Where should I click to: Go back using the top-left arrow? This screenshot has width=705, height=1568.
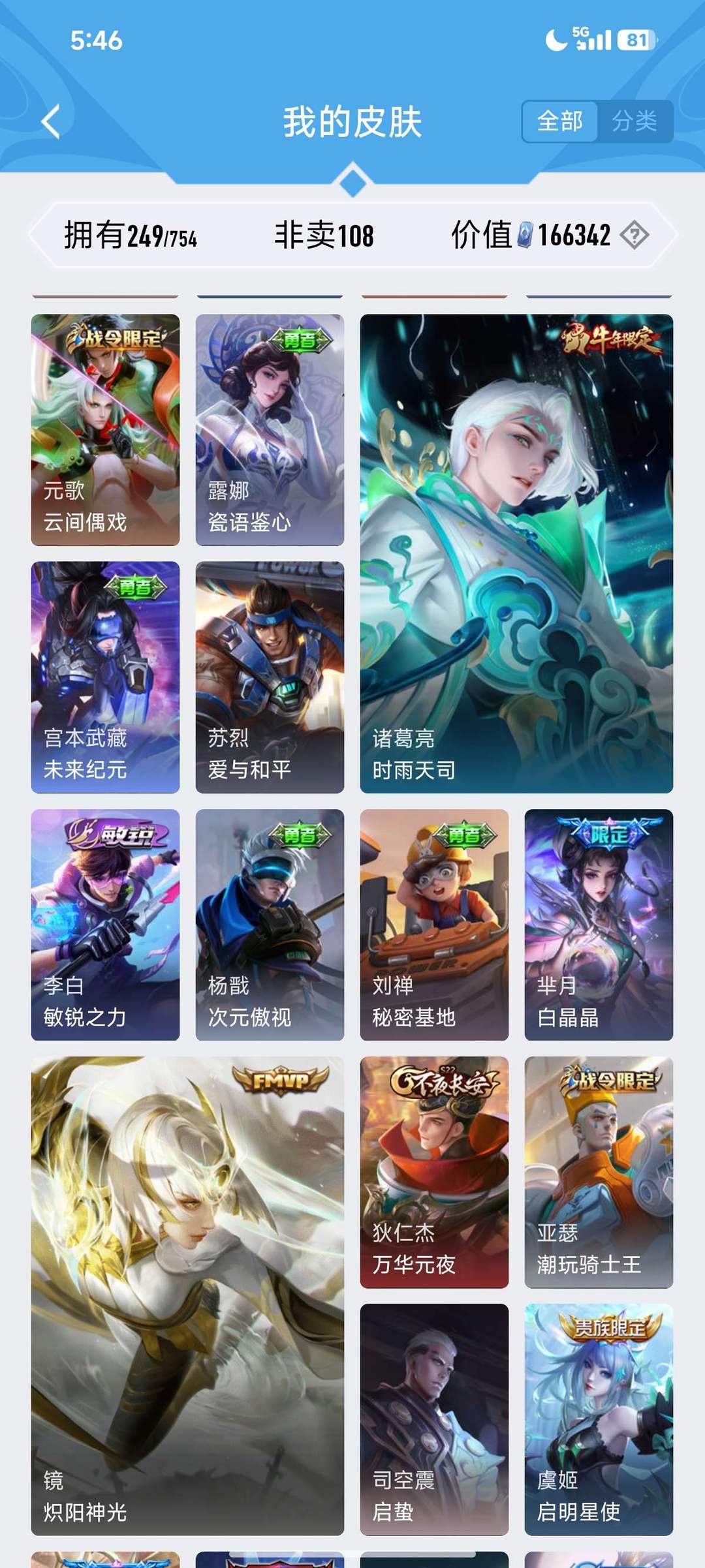tap(51, 121)
